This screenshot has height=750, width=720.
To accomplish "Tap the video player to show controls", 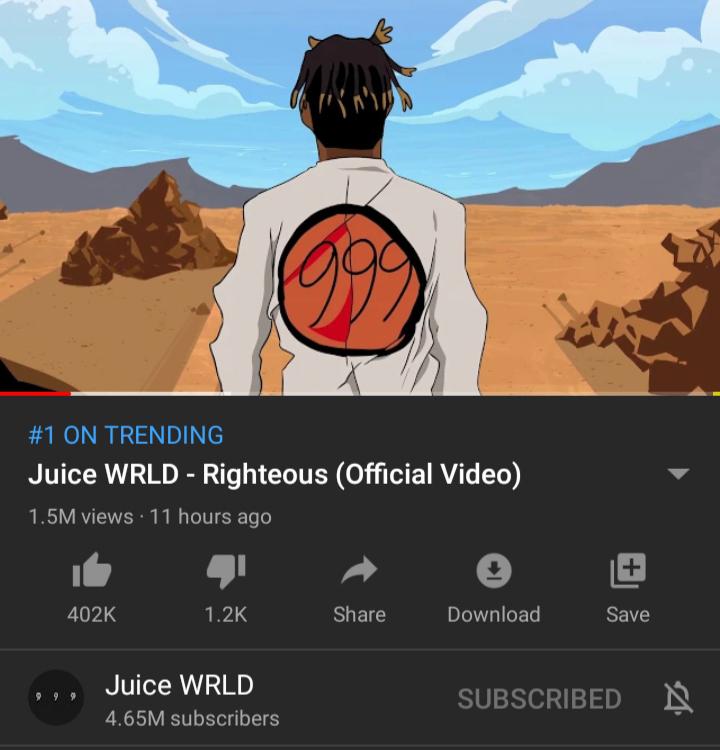I will [x=360, y=198].
